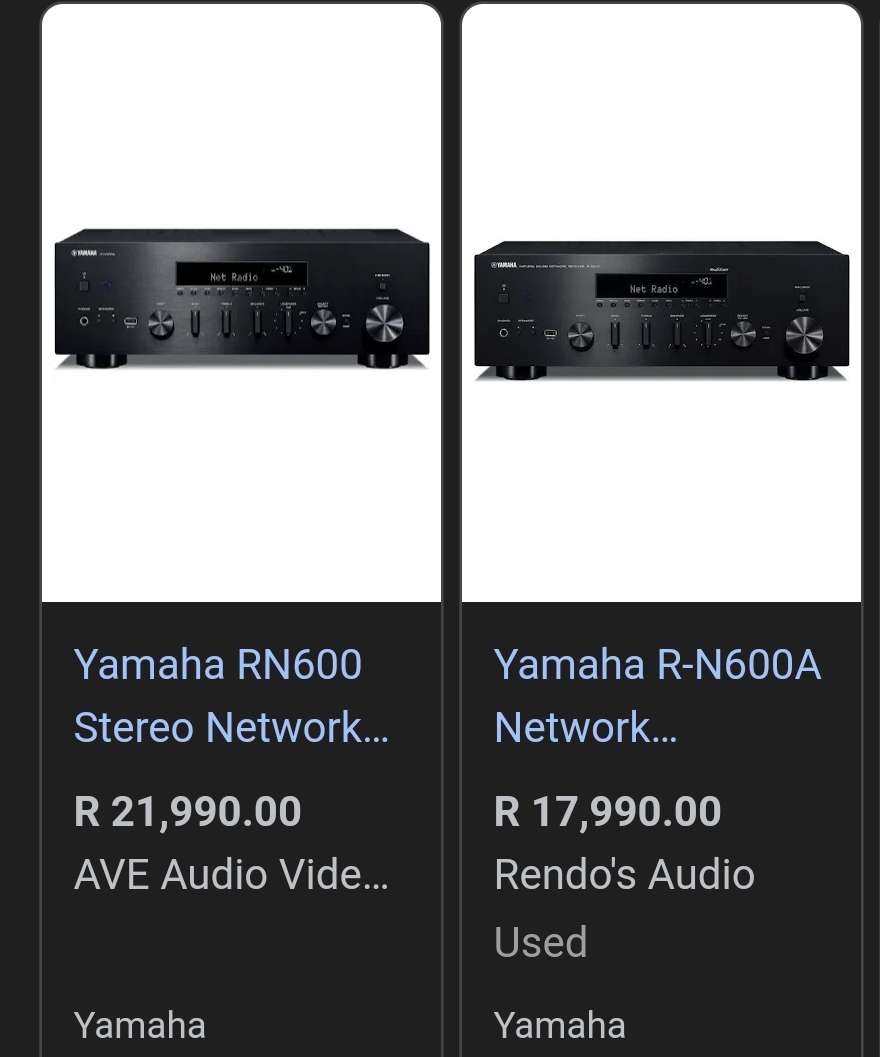
Task: Open the right product card
Action: coord(660,500)
